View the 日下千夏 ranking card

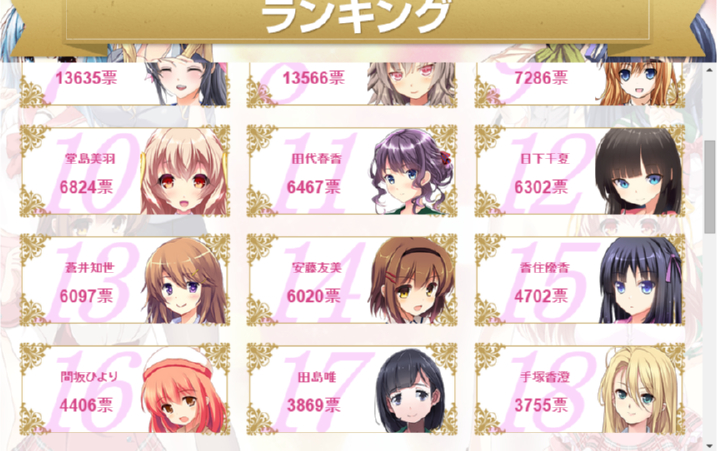[x=580, y=170]
